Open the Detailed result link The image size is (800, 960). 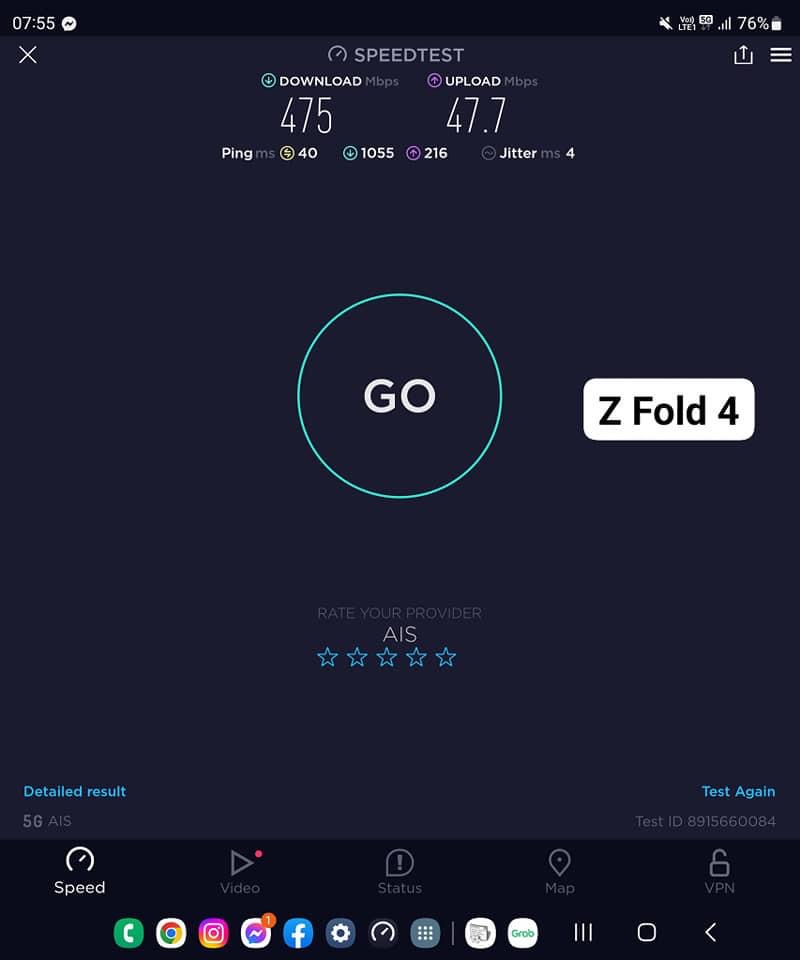click(x=75, y=791)
